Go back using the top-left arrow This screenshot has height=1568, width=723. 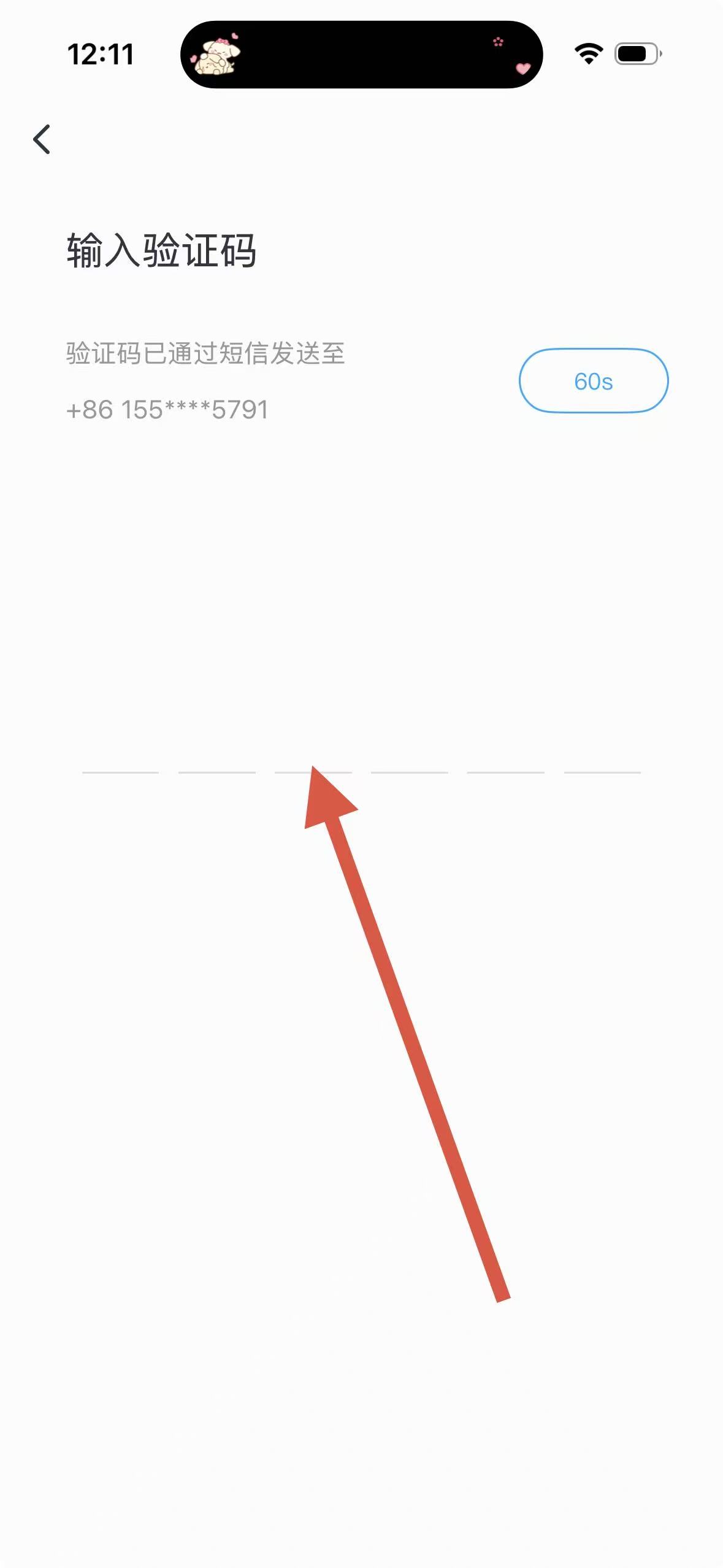pyautogui.click(x=42, y=139)
